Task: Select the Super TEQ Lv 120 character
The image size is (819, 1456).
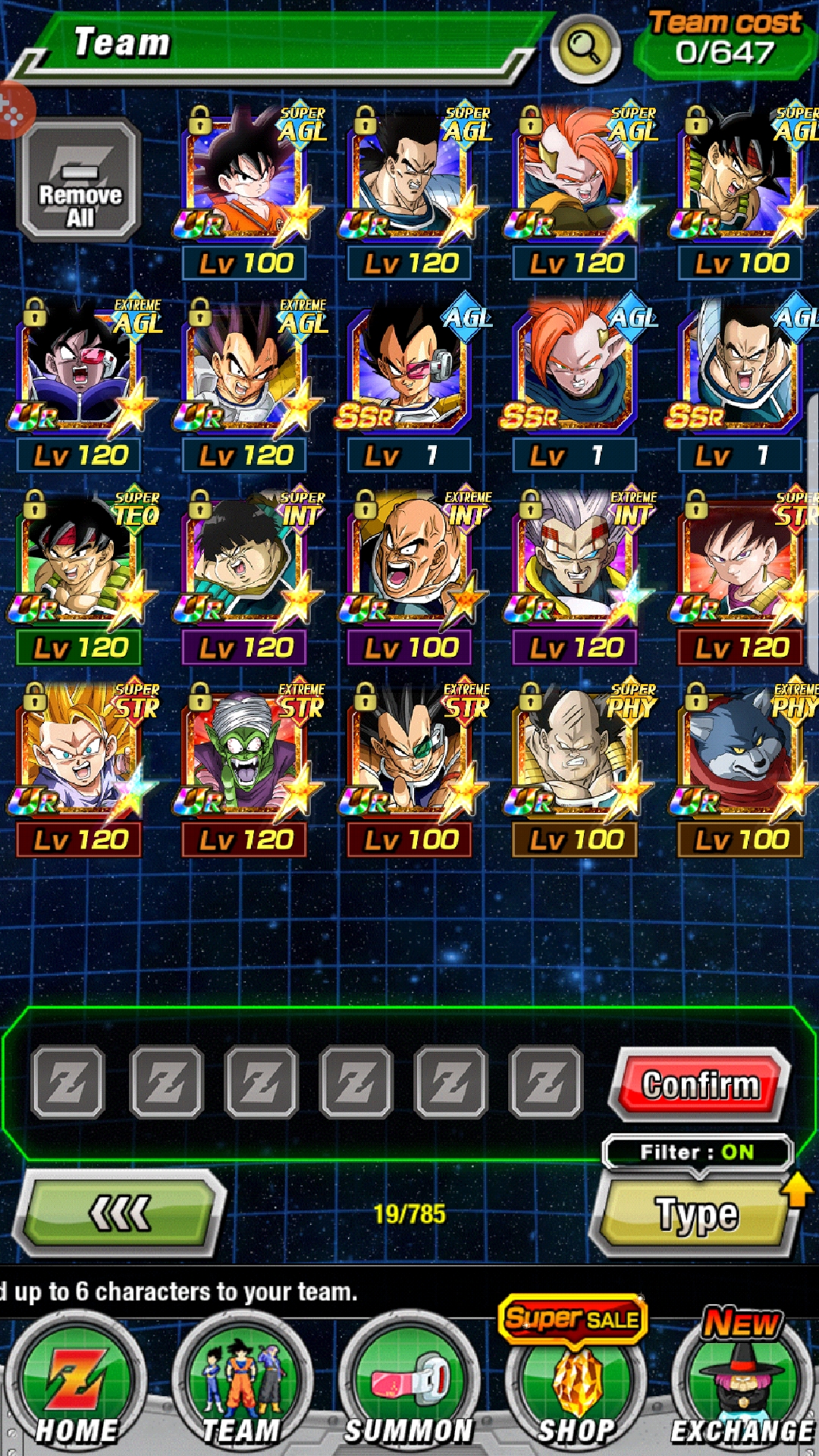Action: pos(80,561)
